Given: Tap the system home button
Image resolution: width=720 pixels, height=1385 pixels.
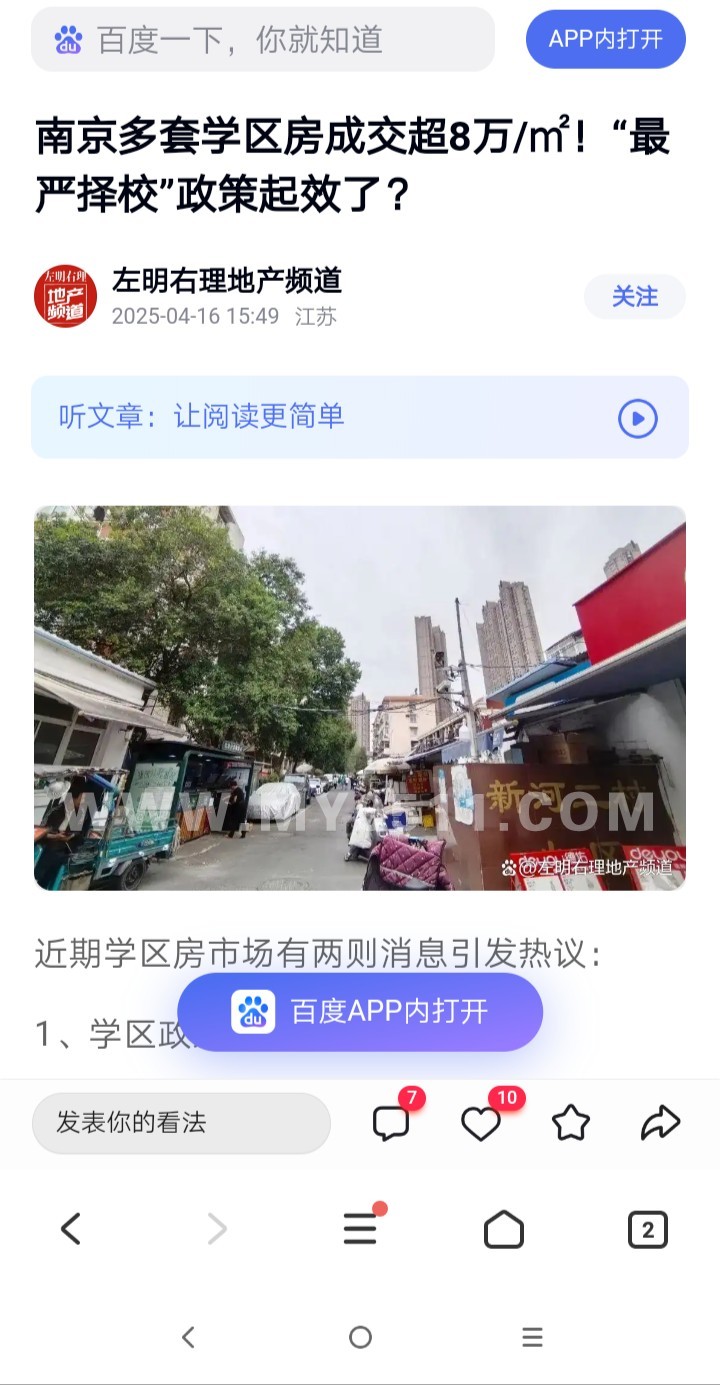Looking at the screenshot, I should tap(360, 1337).
